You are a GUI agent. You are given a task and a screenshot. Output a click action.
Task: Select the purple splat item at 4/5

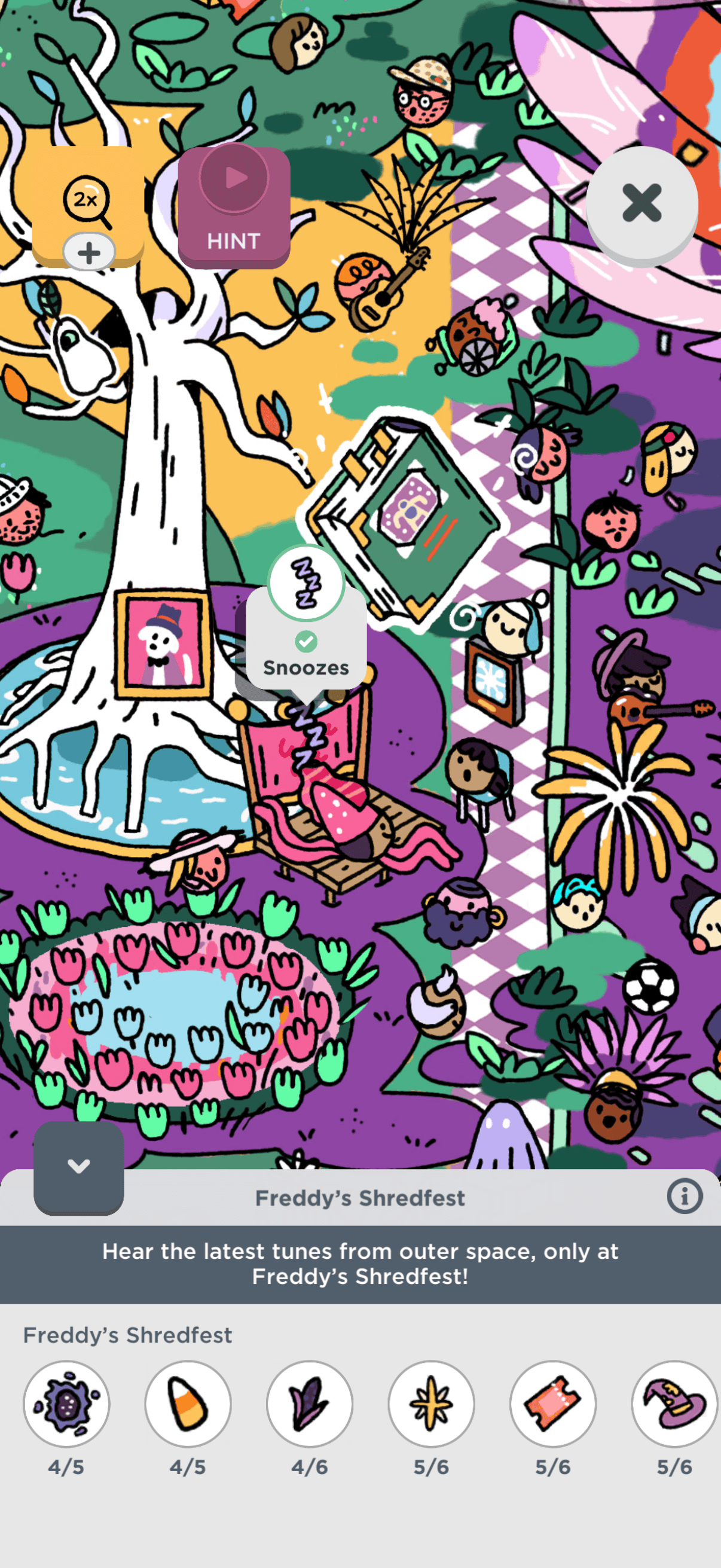(66, 1404)
